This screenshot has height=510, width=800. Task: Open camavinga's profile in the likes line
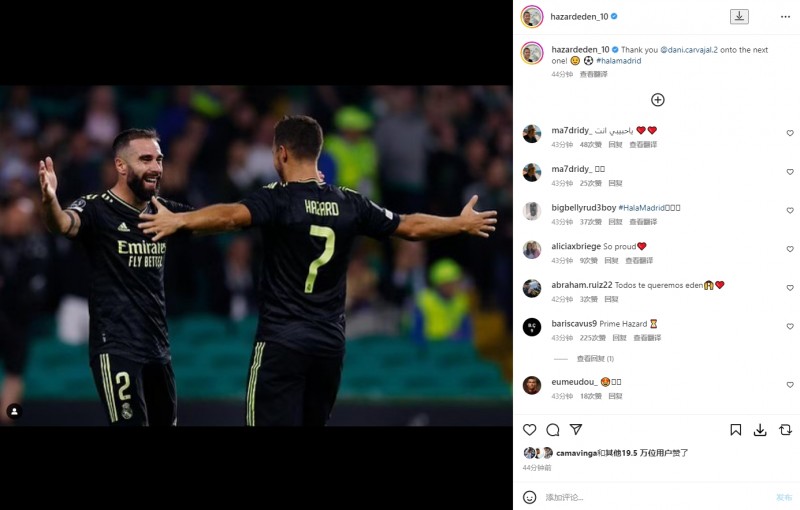click(576, 453)
